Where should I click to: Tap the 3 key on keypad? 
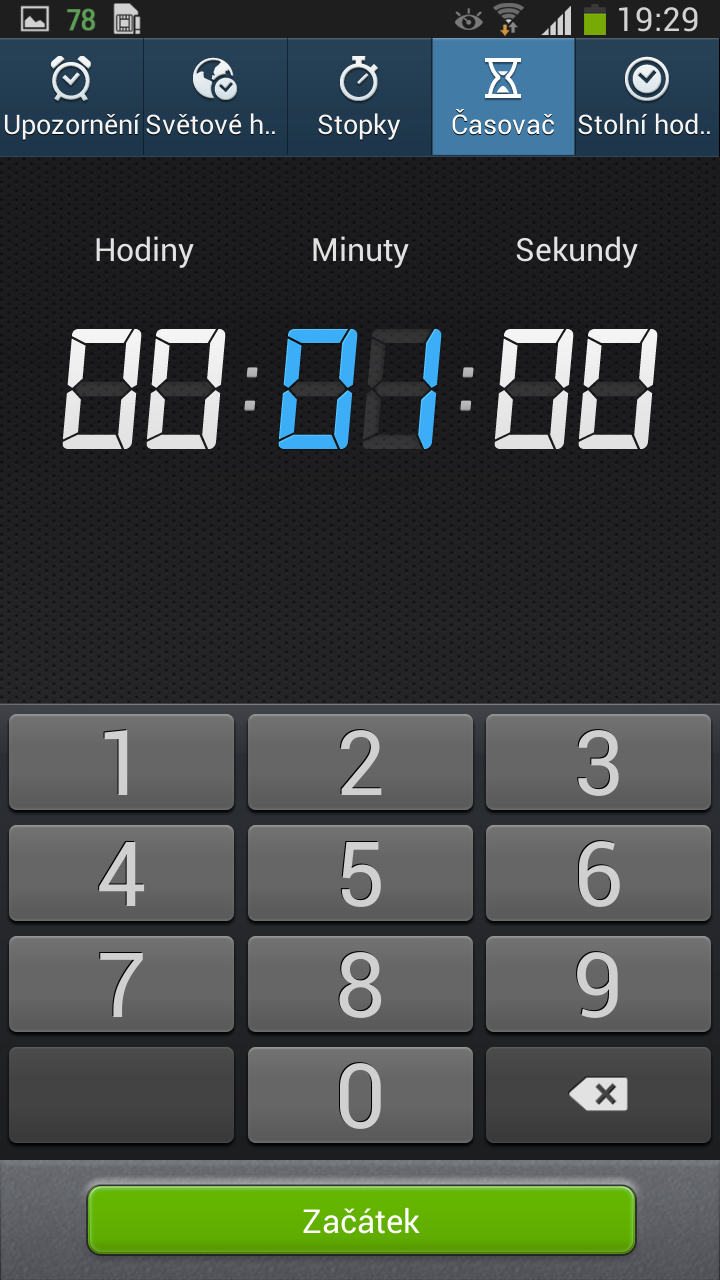598,762
